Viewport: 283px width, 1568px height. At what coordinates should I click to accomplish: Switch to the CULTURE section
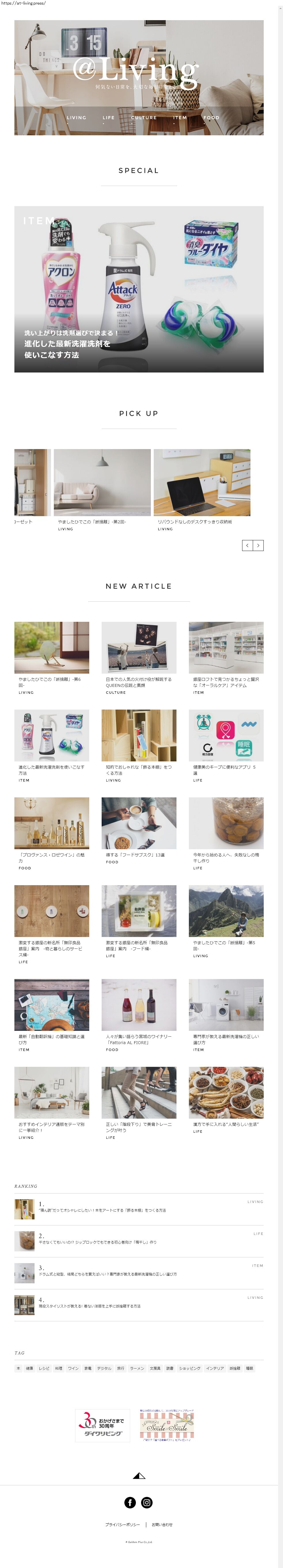(x=144, y=117)
